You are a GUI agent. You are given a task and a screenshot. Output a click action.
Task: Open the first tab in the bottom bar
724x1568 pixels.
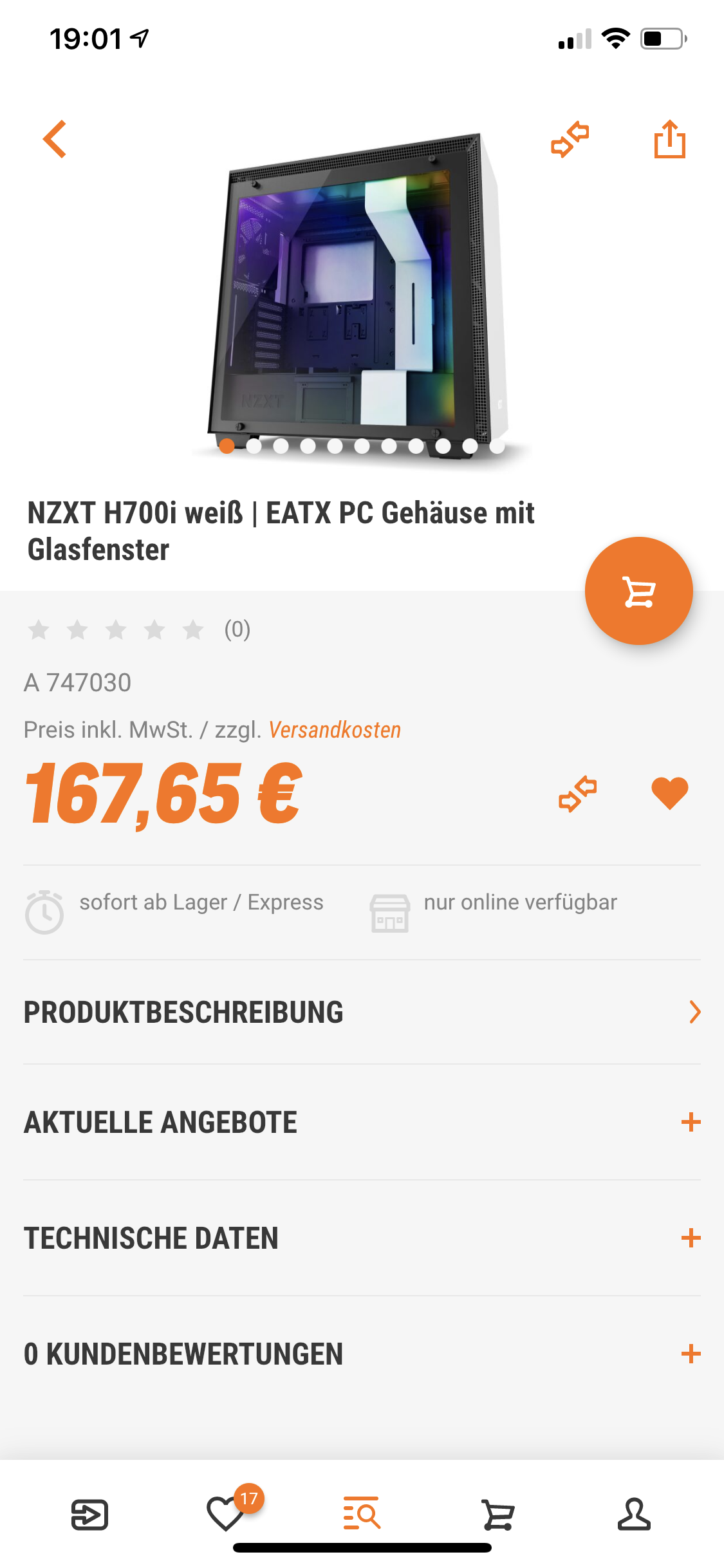pyautogui.click(x=89, y=1514)
